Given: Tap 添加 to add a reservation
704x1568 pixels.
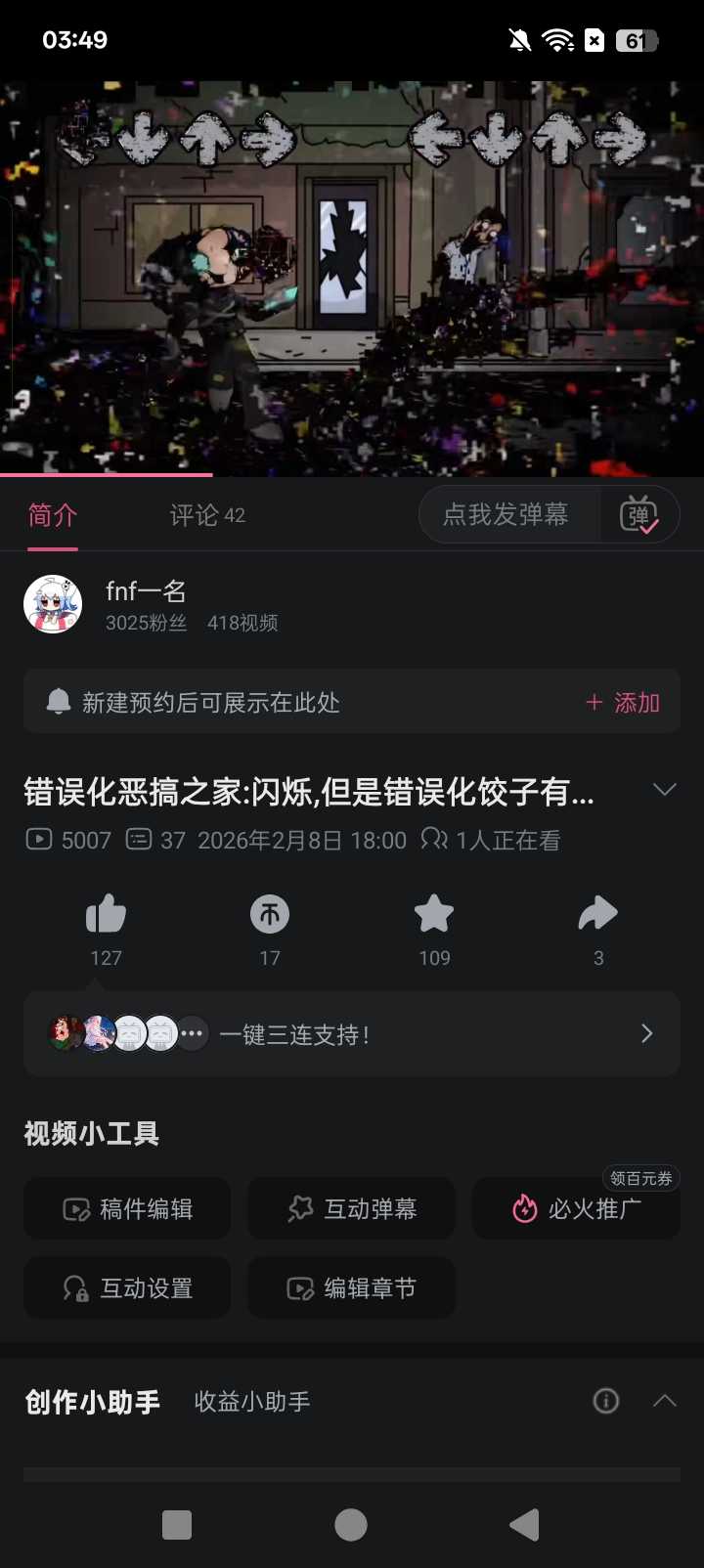Looking at the screenshot, I should (623, 703).
